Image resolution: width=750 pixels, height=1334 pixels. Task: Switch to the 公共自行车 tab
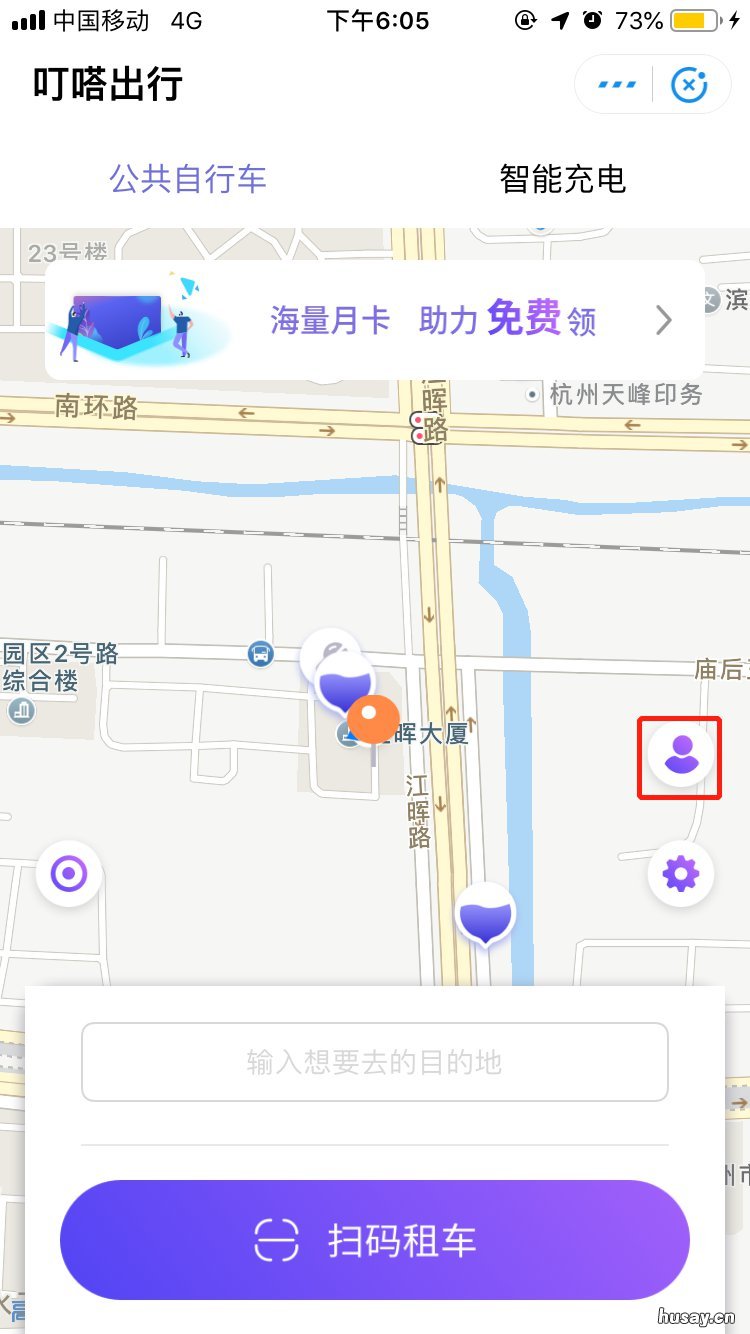click(x=188, y=179)
